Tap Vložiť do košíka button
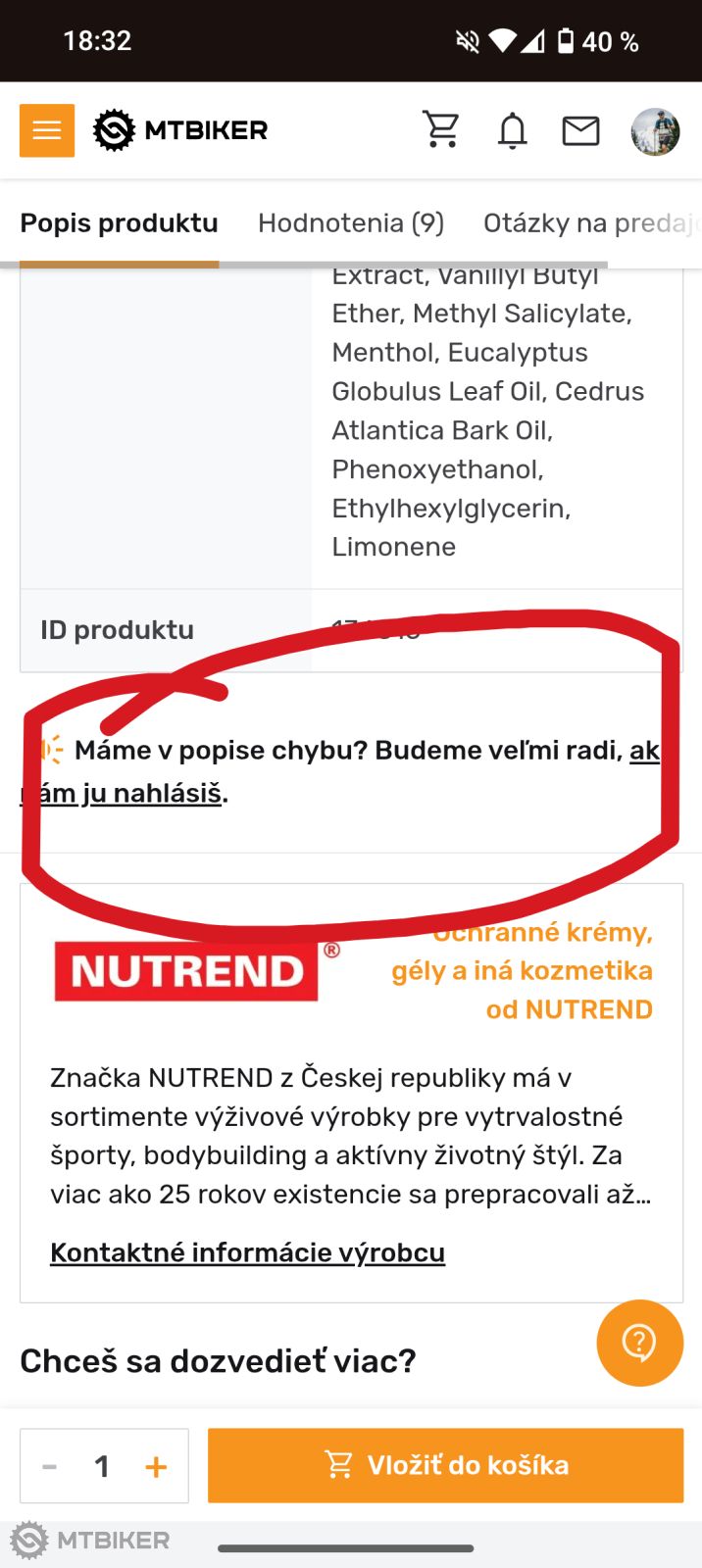 [445, 1465]
